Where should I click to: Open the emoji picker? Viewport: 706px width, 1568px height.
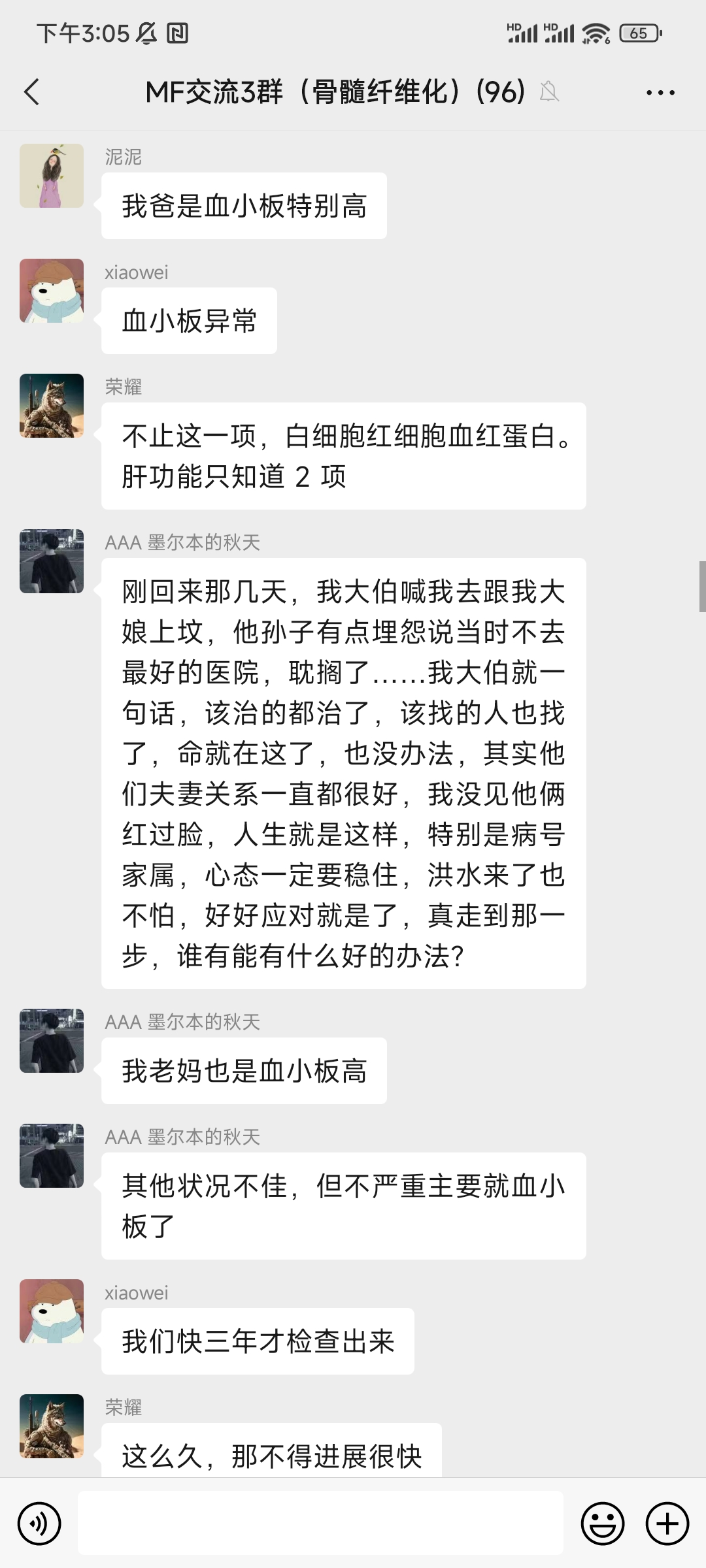point(603,1522)
